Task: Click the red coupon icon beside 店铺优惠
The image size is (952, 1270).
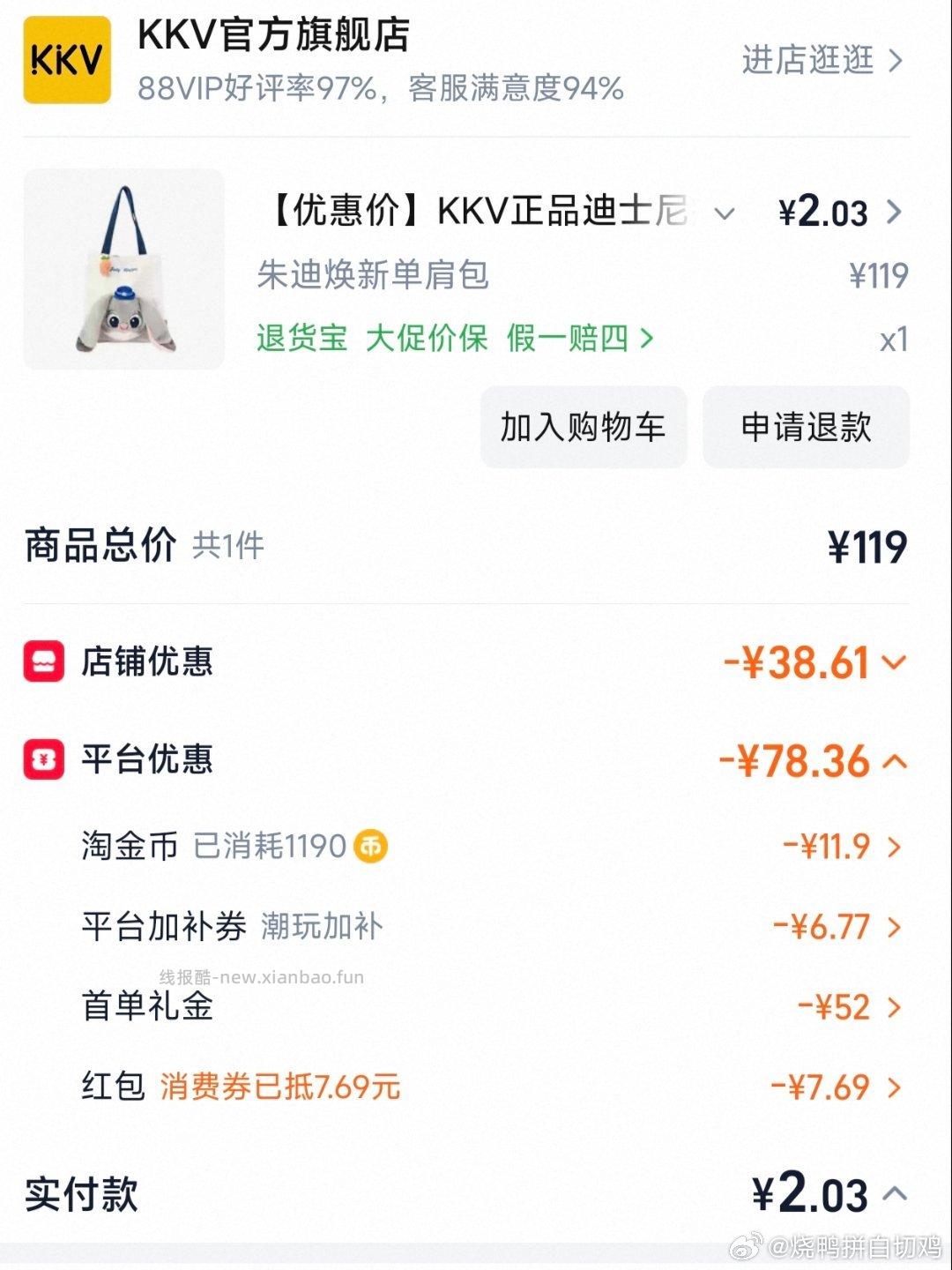Action: point(46,663)
